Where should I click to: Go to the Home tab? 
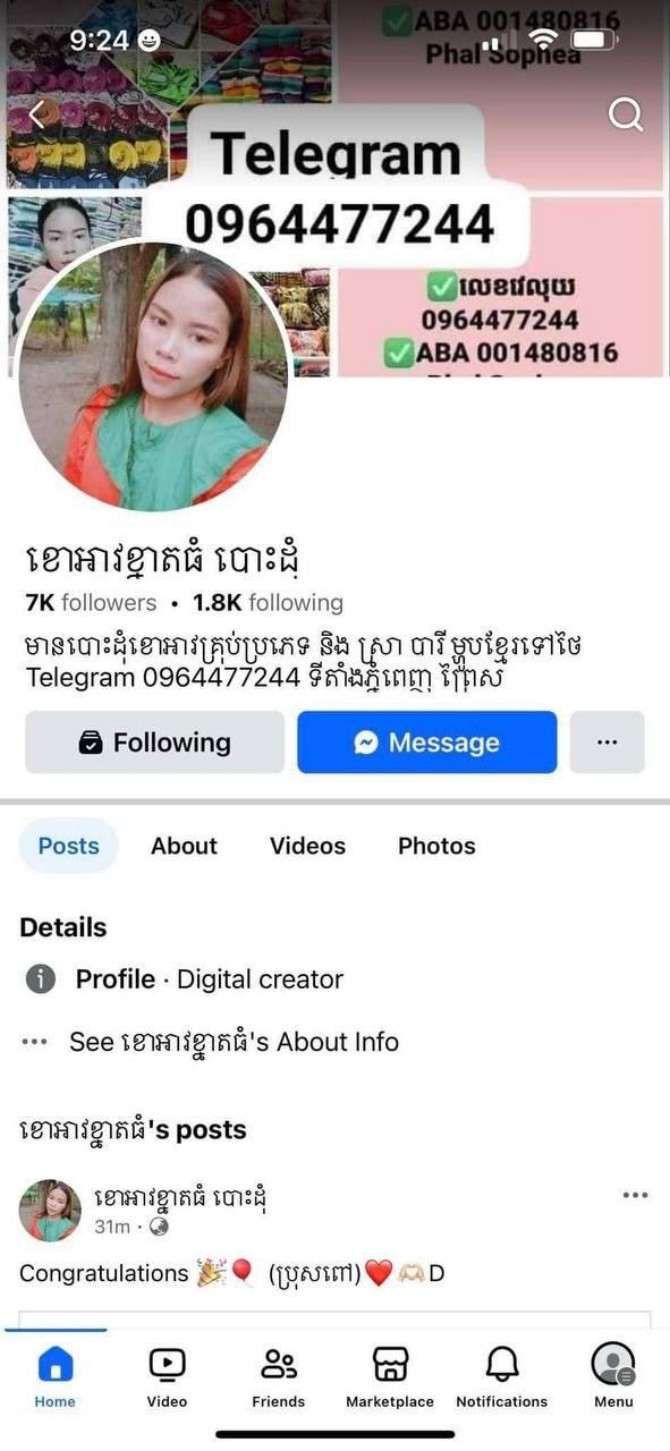55,1377
